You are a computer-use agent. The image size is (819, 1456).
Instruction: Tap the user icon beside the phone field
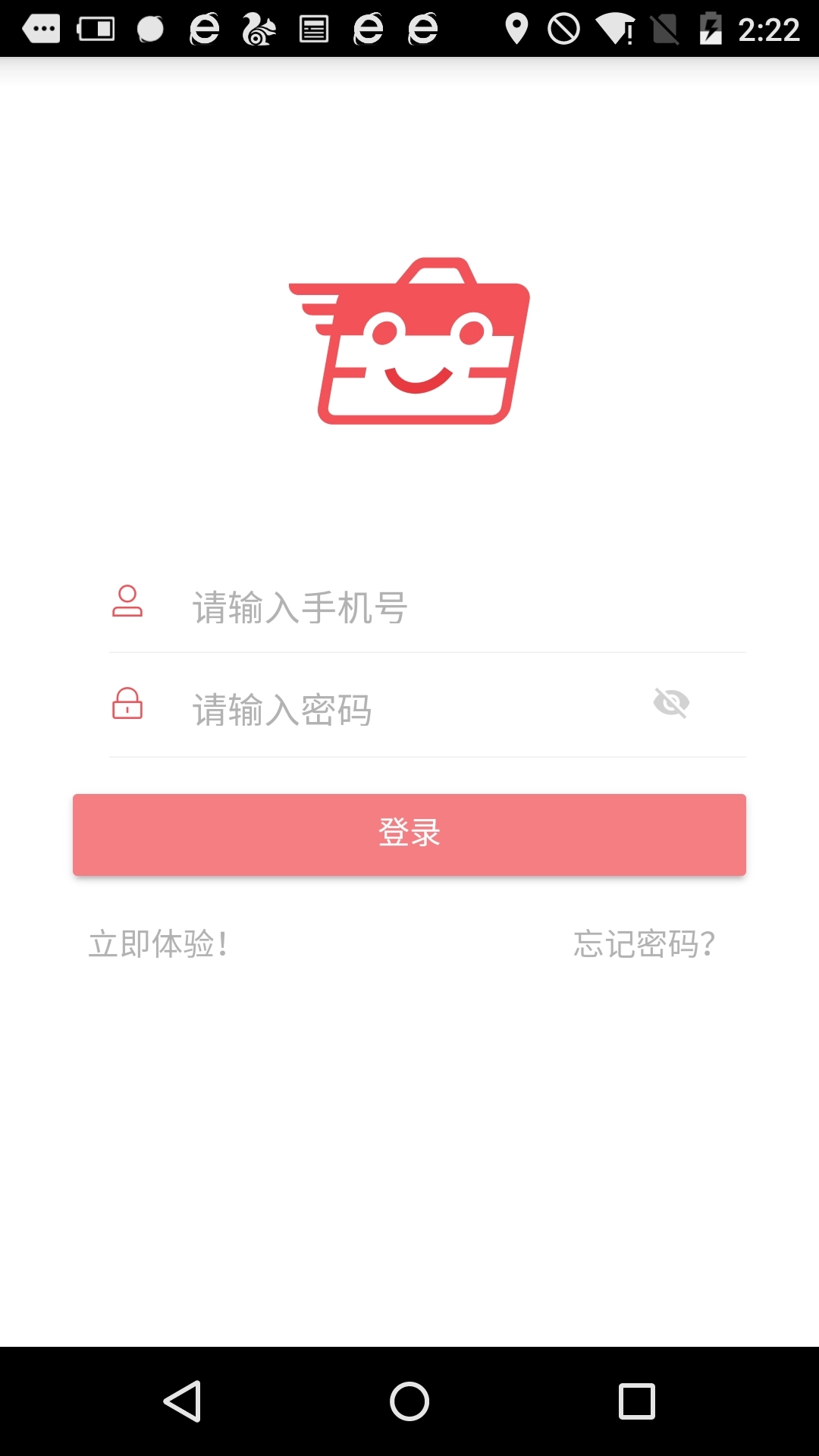tap(127, 603)
